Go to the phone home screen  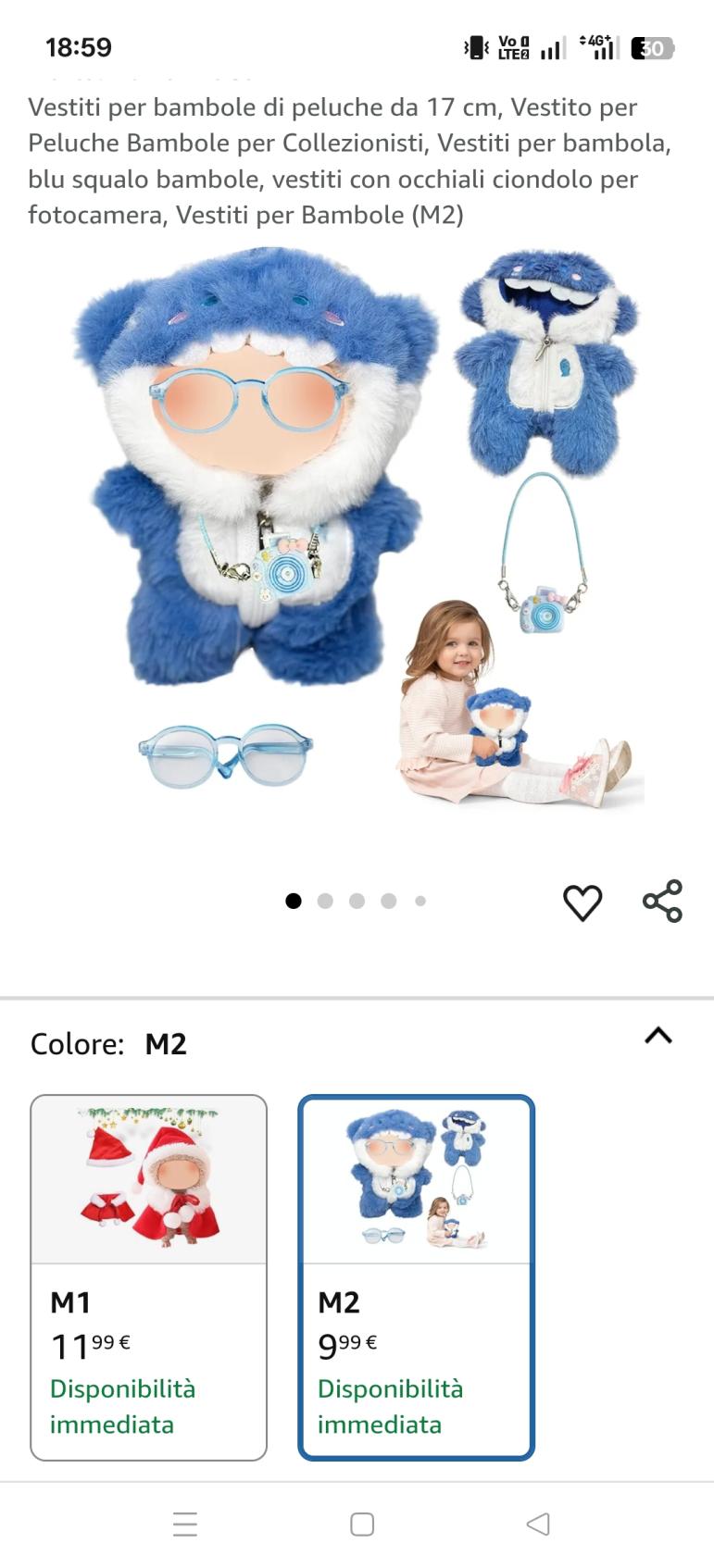point(362,1524)
